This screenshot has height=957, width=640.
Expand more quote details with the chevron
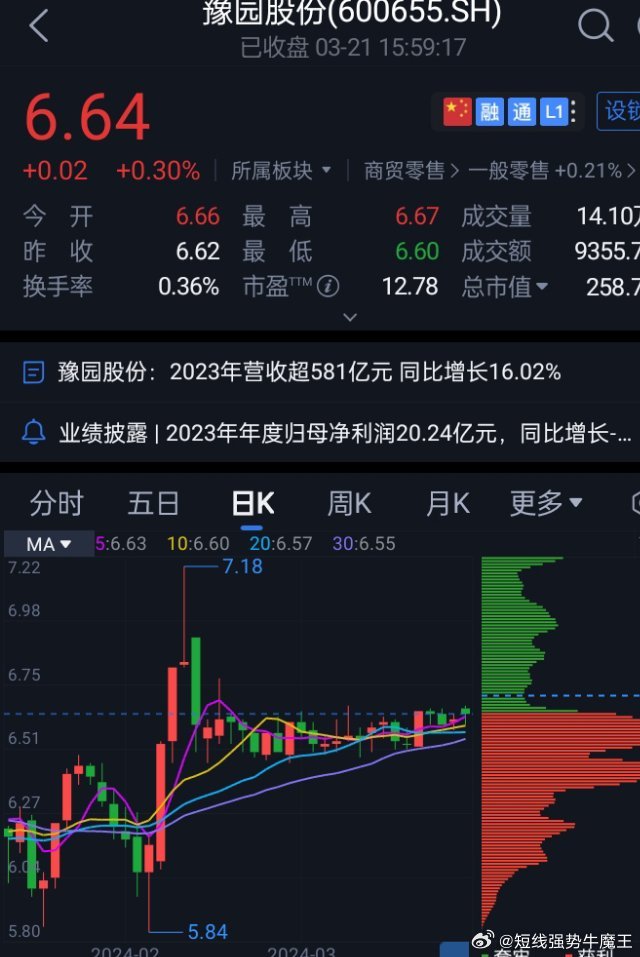349,317
